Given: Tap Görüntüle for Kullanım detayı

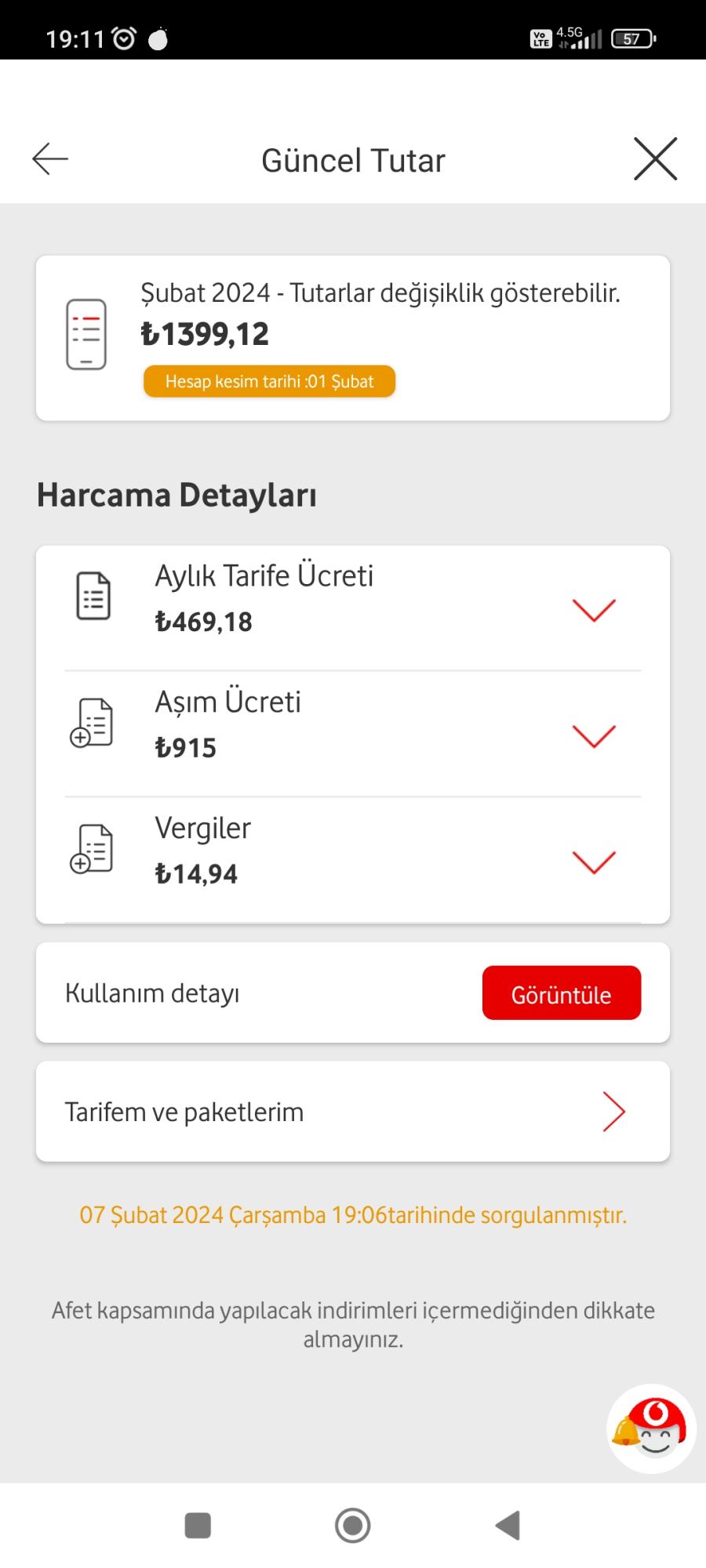Looking at the screenshot, I should pyautogui.click(x=562, y=993).
